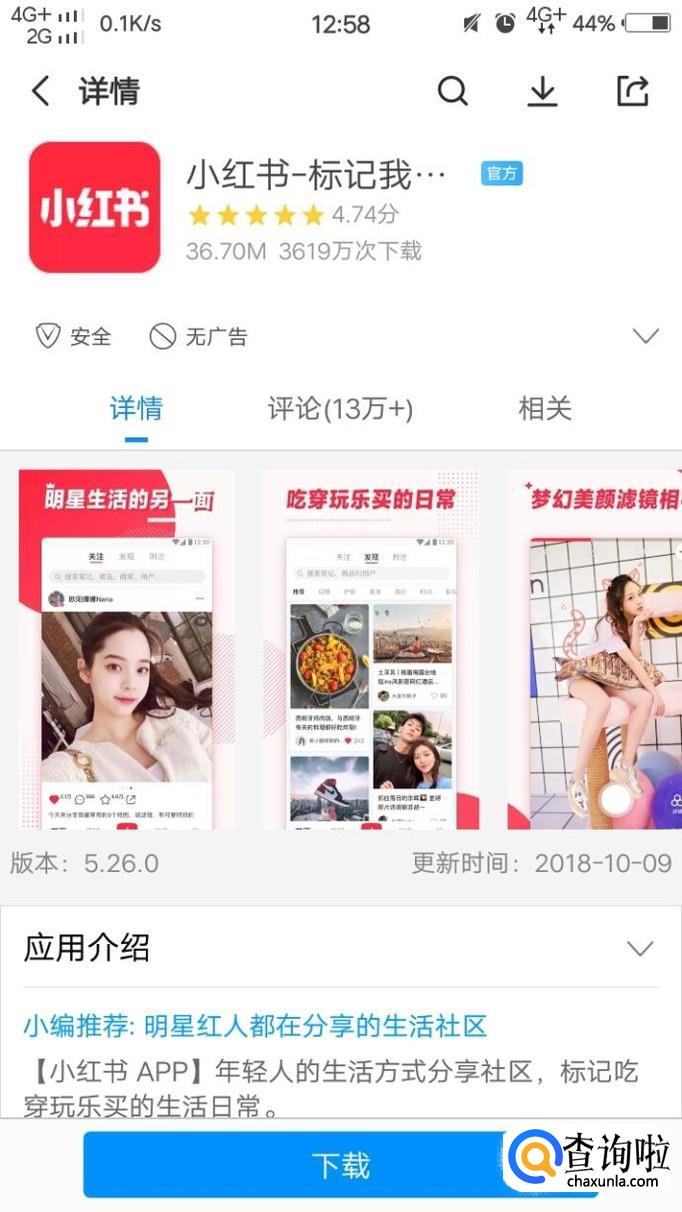Open the 吃穿玩乐买的日常 screenshot preview

point(371,649)
